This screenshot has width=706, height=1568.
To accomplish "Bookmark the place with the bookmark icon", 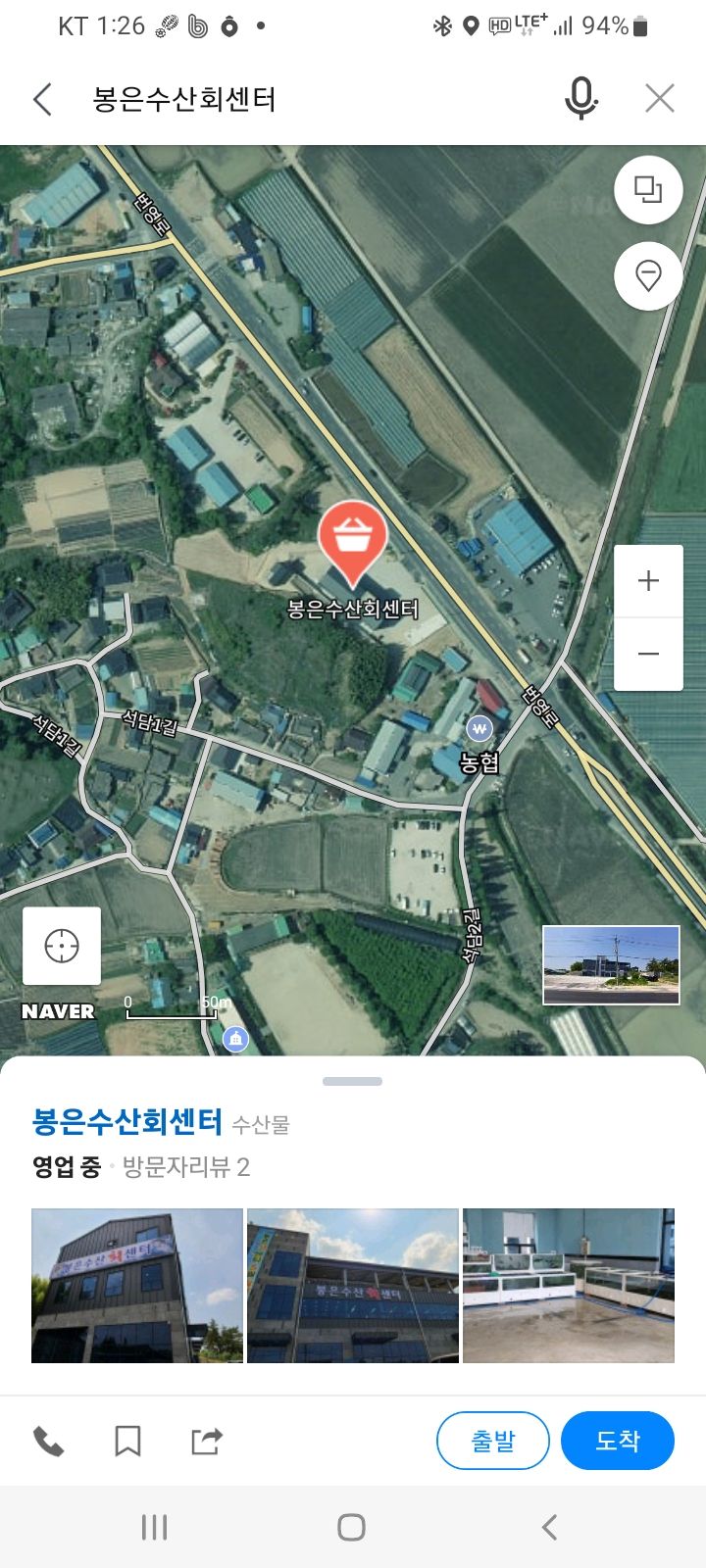I will (x=127, y=1442).
